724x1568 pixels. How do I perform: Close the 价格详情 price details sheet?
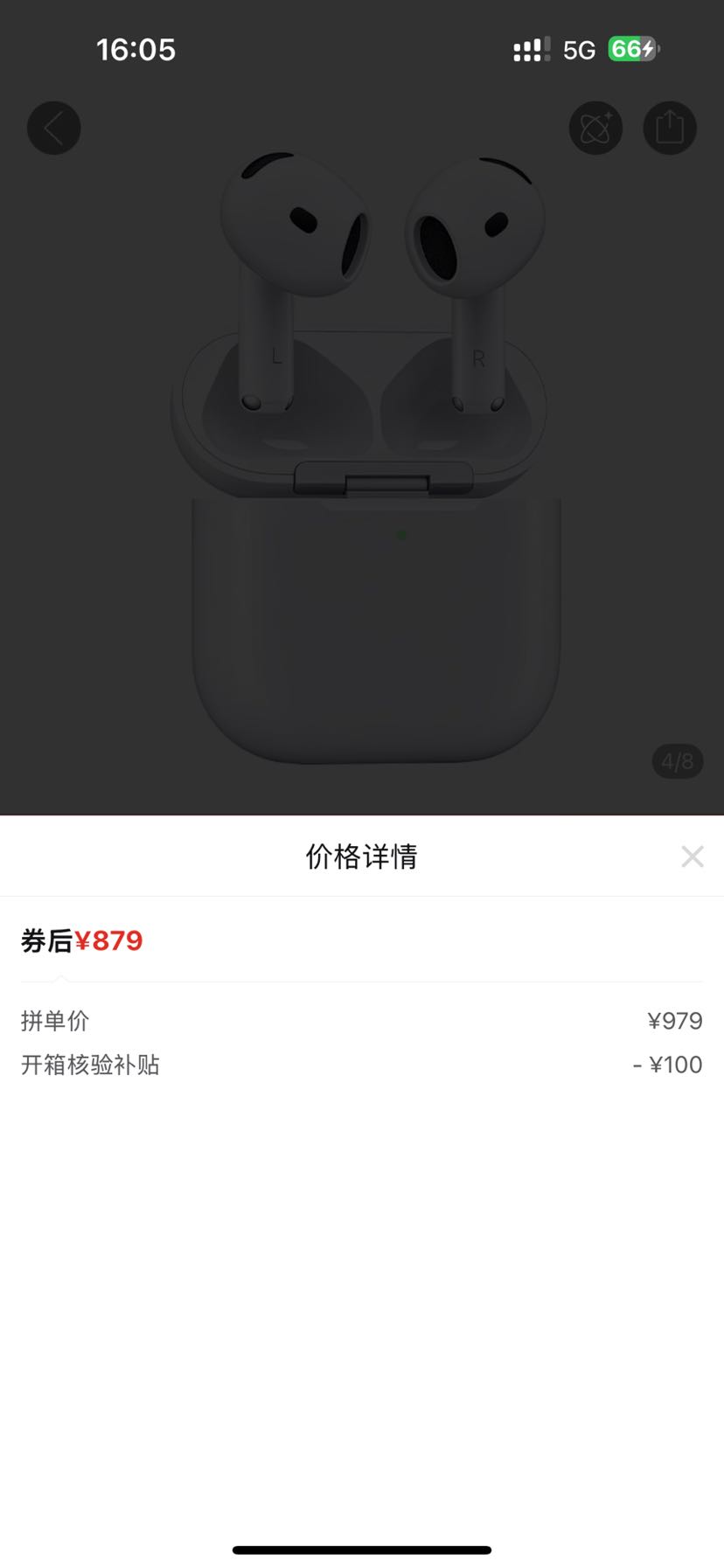[693, 857]
